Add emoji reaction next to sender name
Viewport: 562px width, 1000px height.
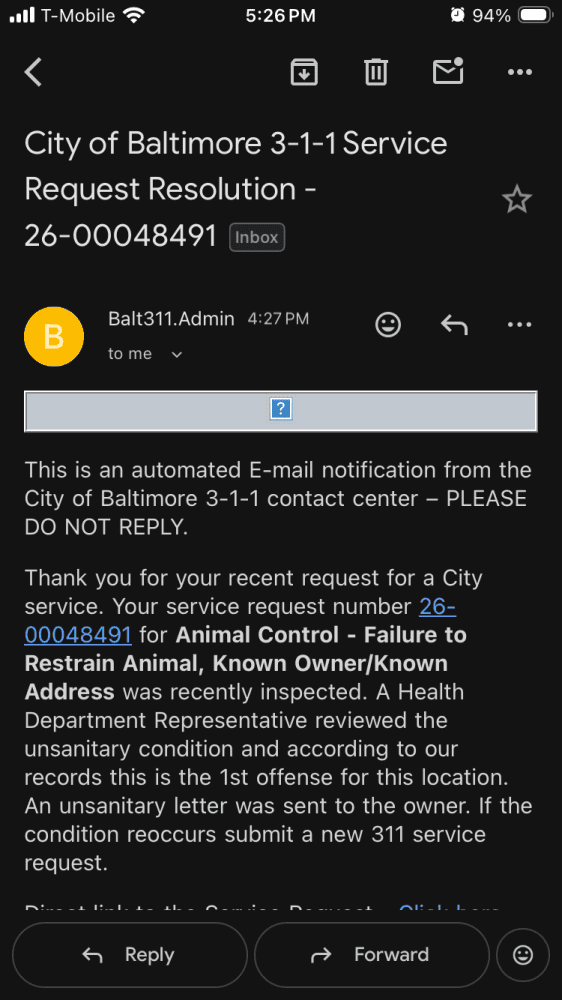tap(388, 325)
